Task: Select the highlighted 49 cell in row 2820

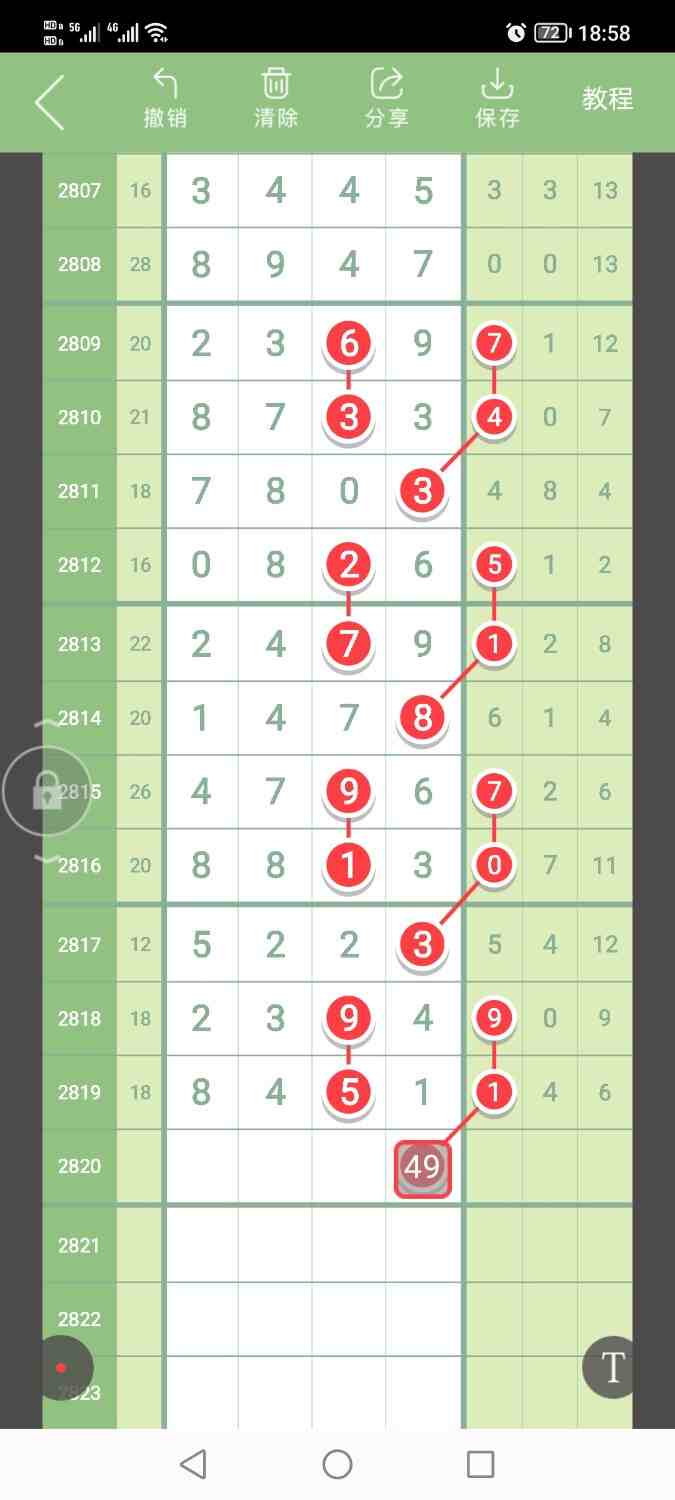Action: coord(423,1167)
